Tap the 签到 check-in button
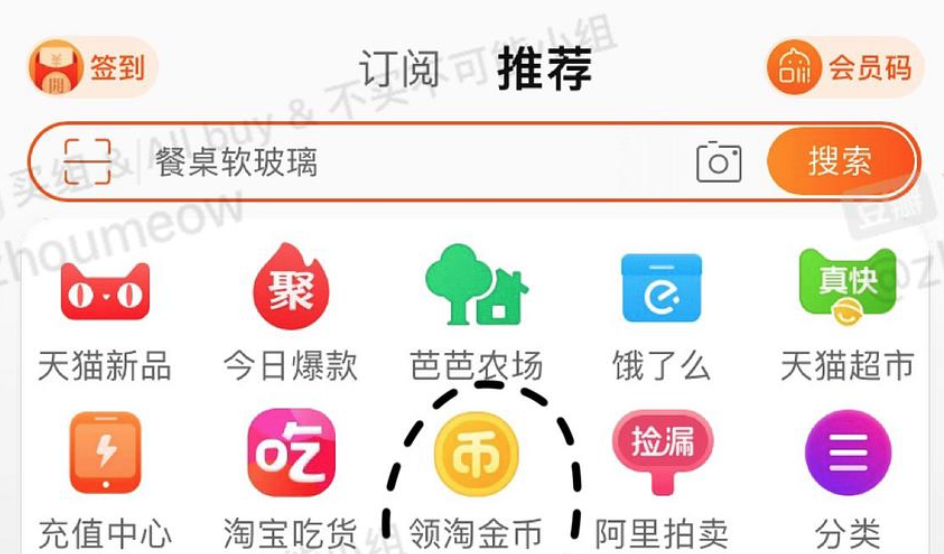Screen dimensions: 944x554 tap(92, 68)
